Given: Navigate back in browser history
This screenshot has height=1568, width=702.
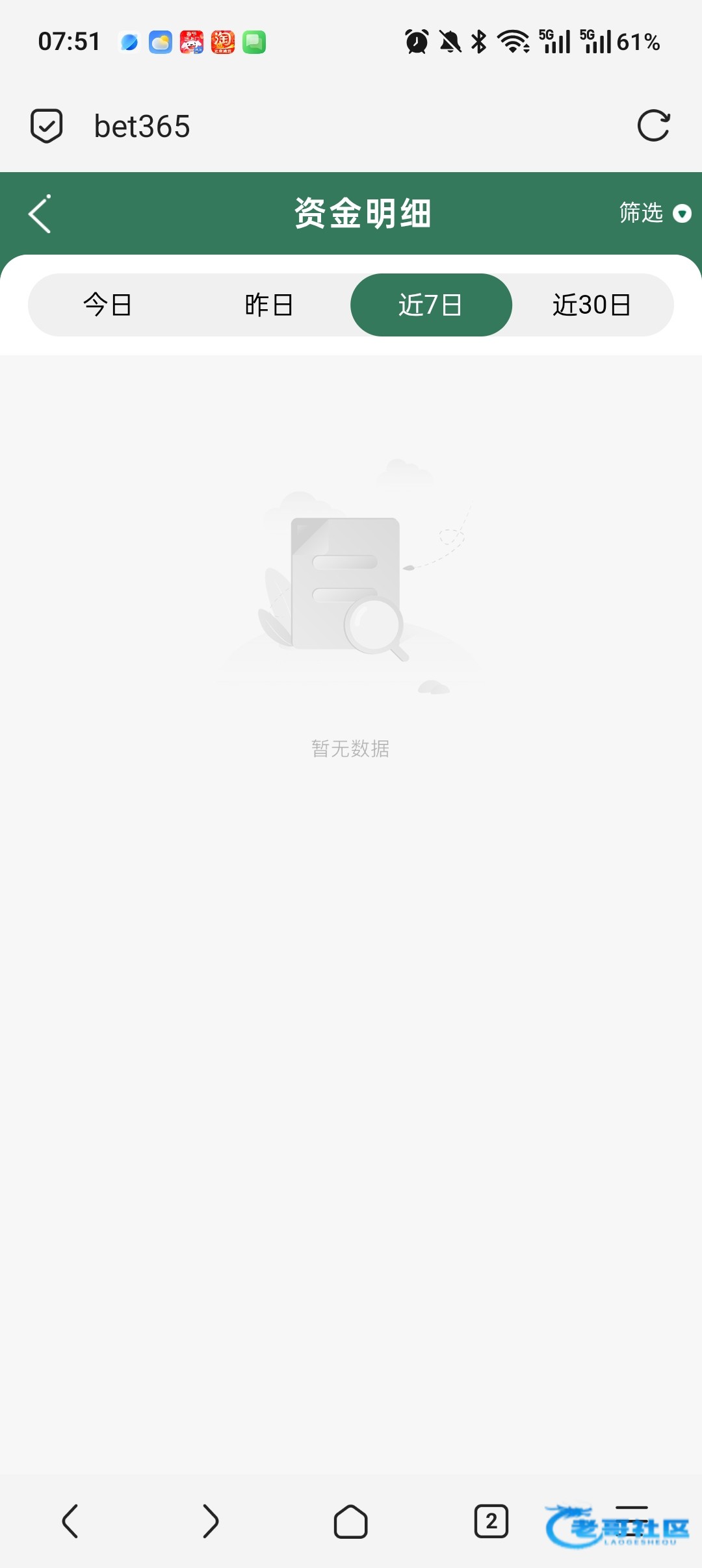Looking at the screenshot, I should pyautogui.click(x=70, y=1521).
